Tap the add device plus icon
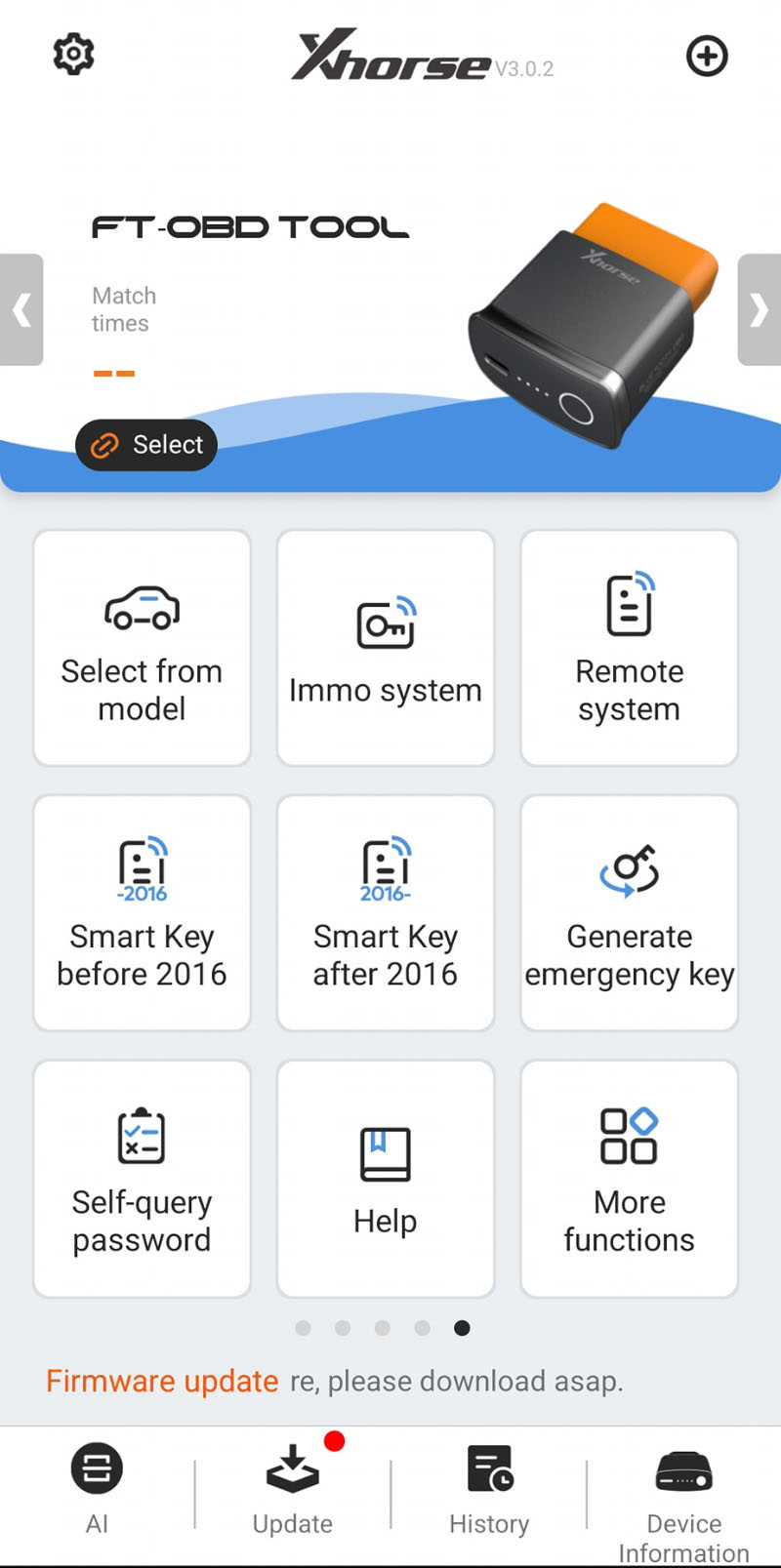The width and height of the screenshot is (781, 1568). tap(707, 56)
